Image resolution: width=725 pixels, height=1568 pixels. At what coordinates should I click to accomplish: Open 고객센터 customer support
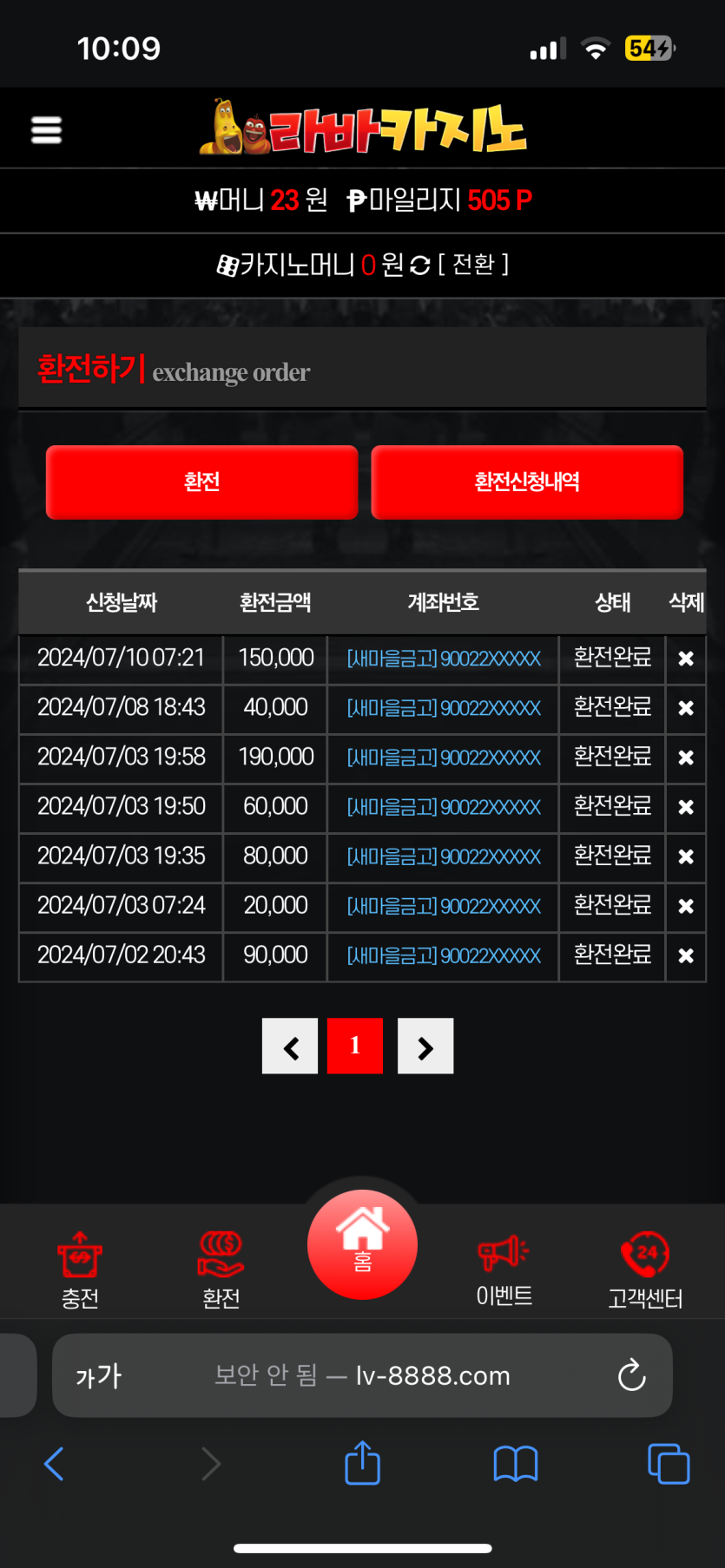tap(645, 1269)
